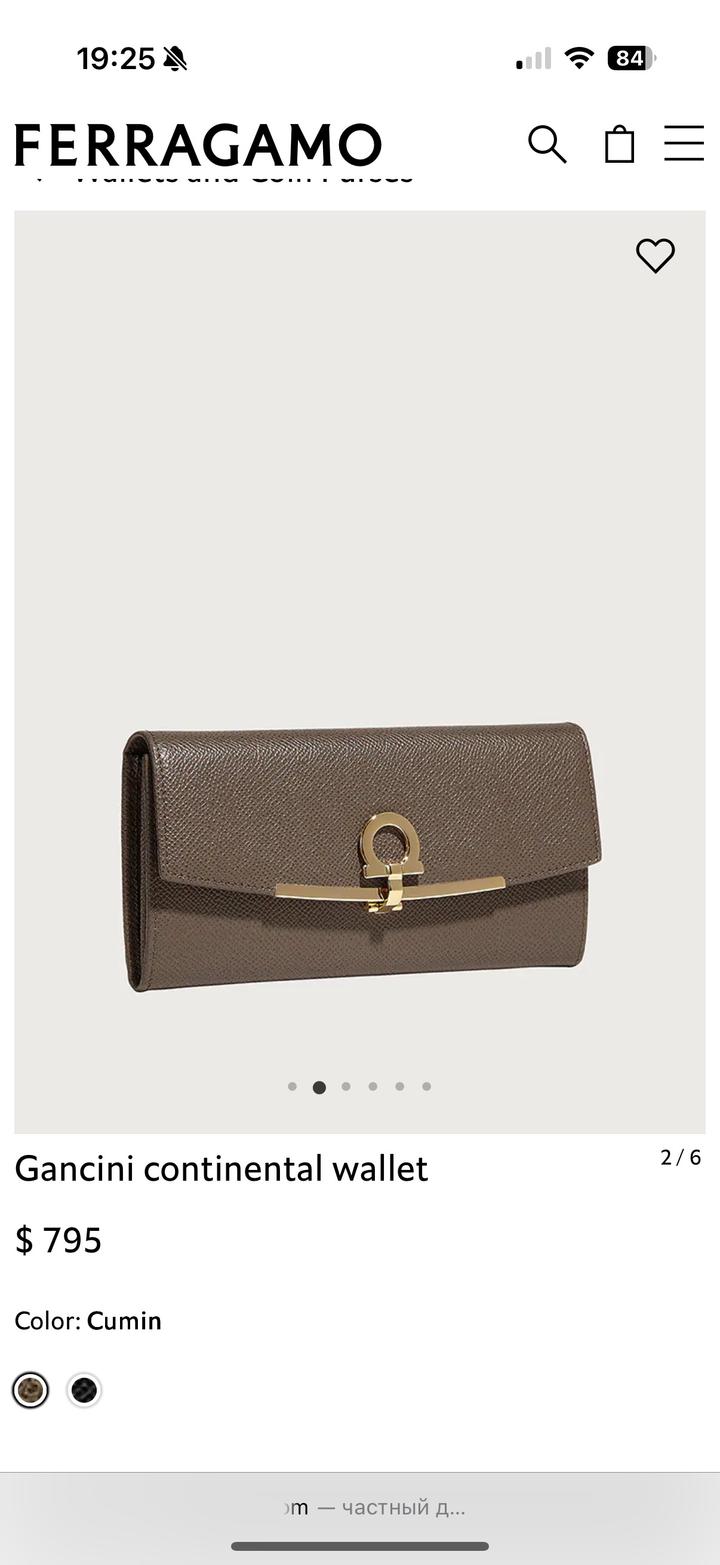Add the wallet to the wishlist
720x1565 pixels.
655,256
